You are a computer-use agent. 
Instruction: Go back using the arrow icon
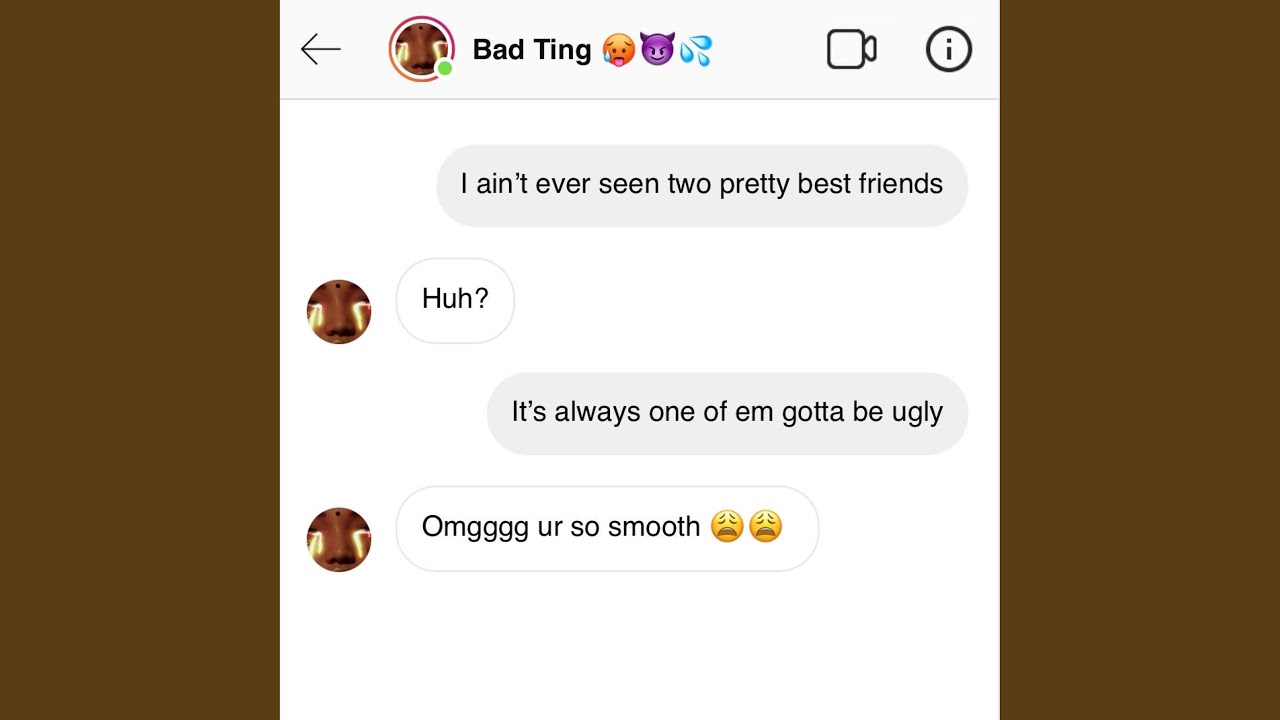click(x=321, y=49)
